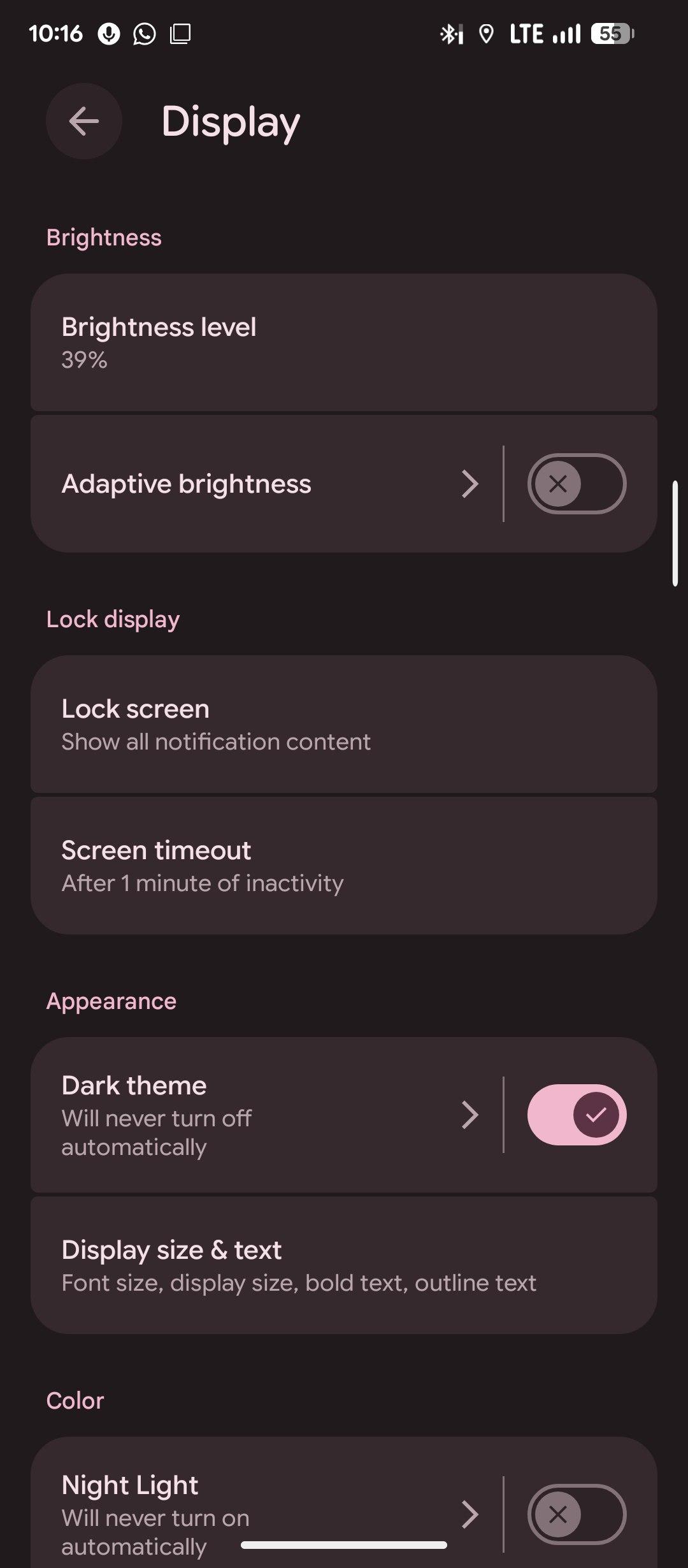
Task: Enable the Night Light switch
Action: click(x=577, y=1514)
